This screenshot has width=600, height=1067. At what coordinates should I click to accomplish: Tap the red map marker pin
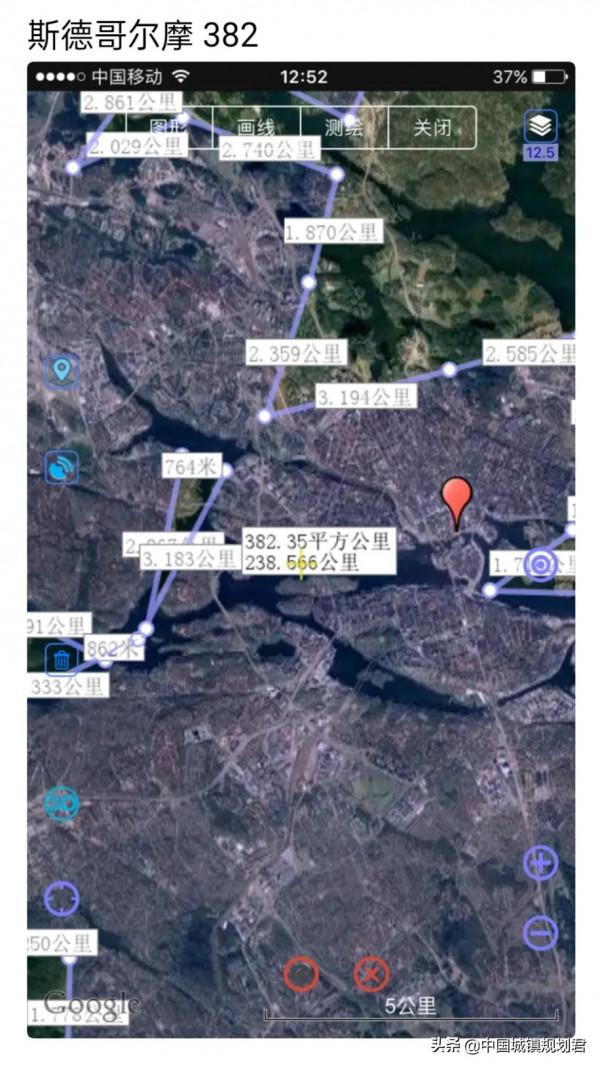[x=458, y=500]
